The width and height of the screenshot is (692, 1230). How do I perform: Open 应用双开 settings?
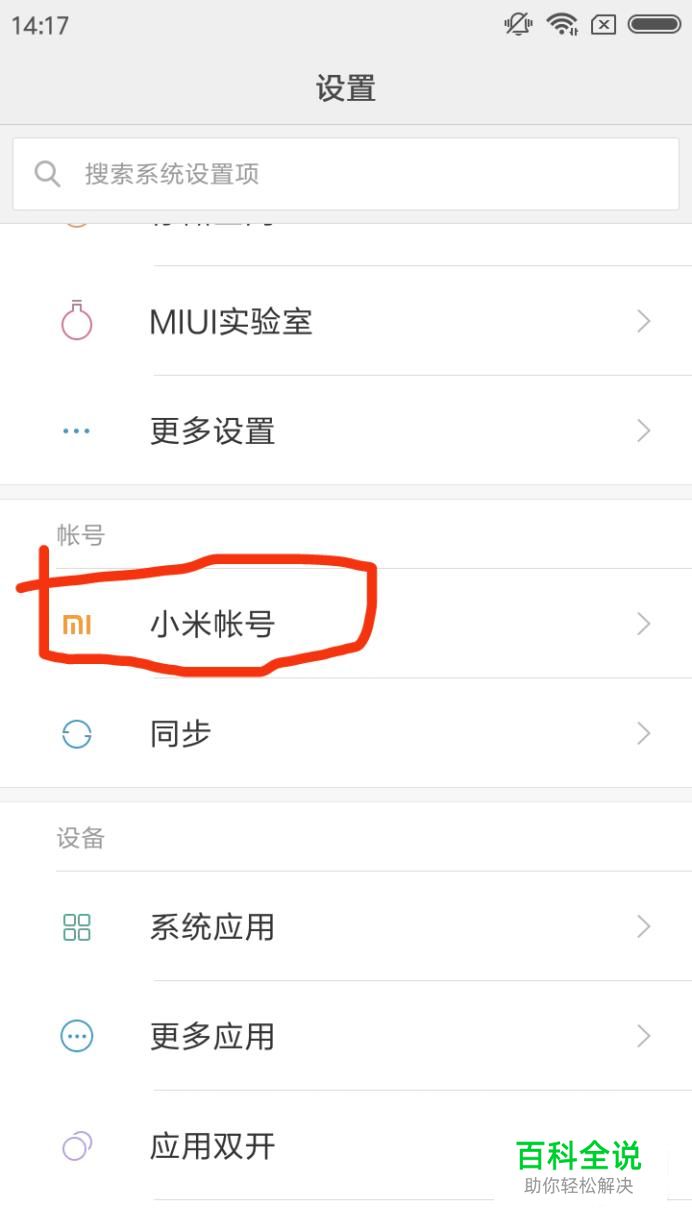(x=300, y=1146)
